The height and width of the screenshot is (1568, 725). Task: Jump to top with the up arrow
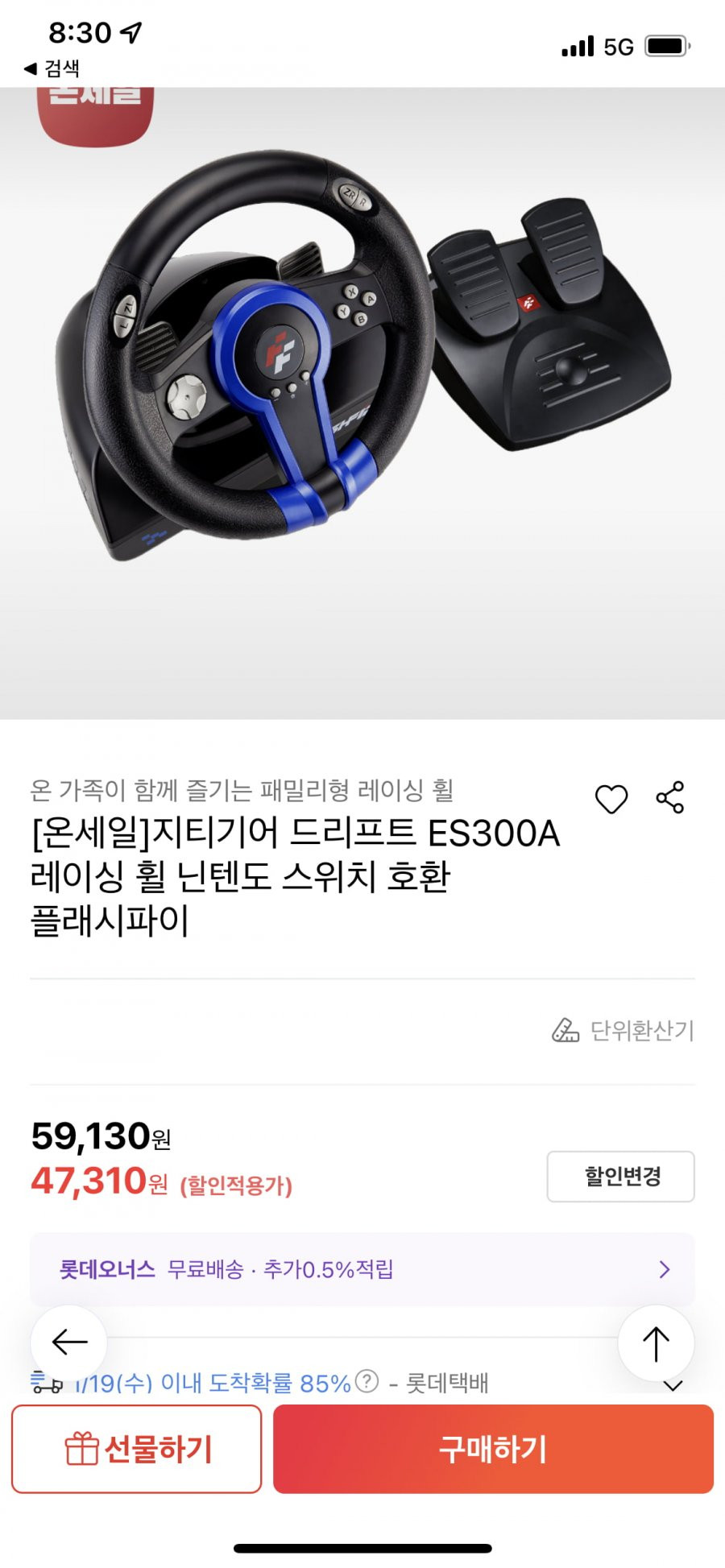pyautogui.click(x=656, y=1343)
